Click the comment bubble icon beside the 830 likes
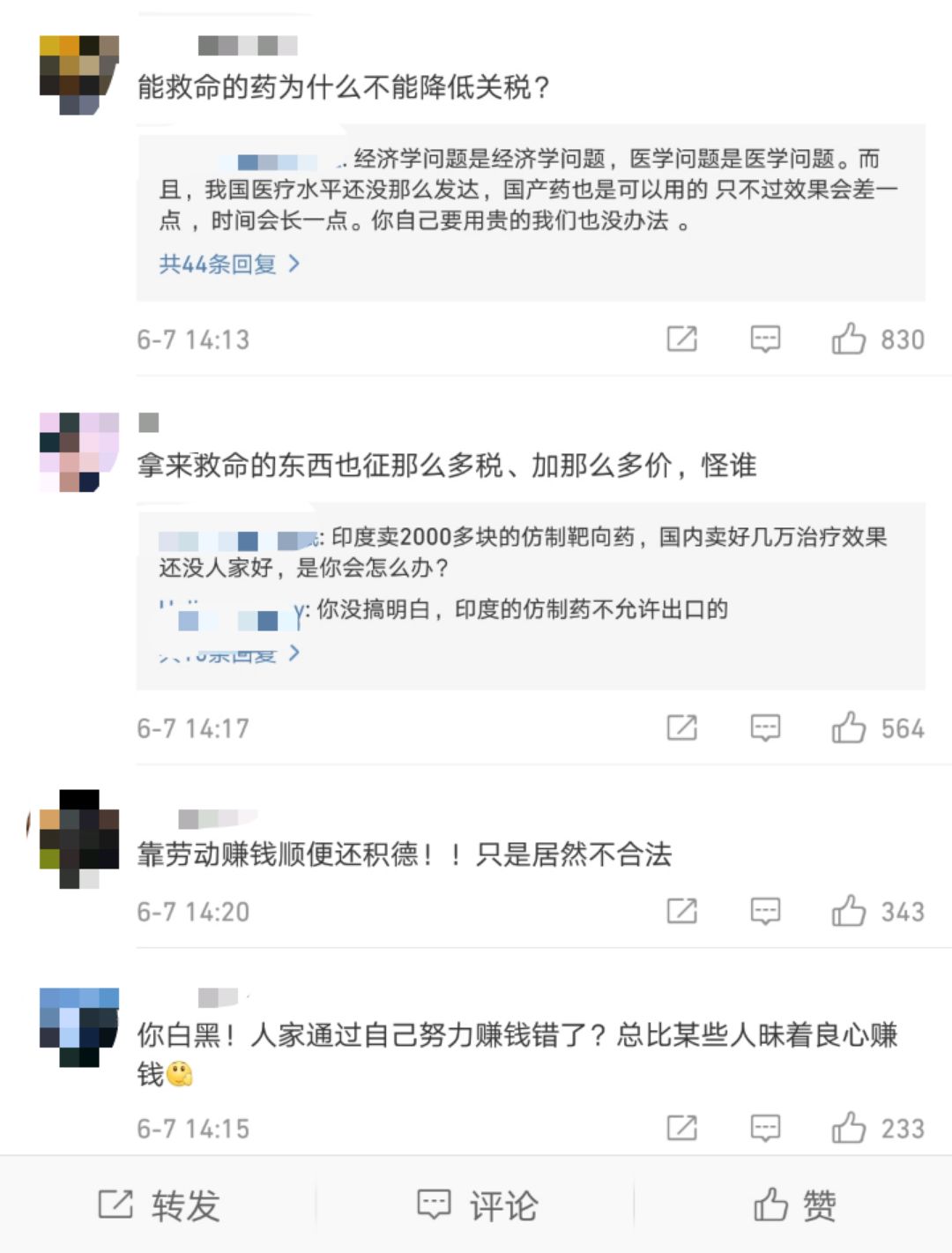This screenshot has width=952, height=1253. pos(766,339)
